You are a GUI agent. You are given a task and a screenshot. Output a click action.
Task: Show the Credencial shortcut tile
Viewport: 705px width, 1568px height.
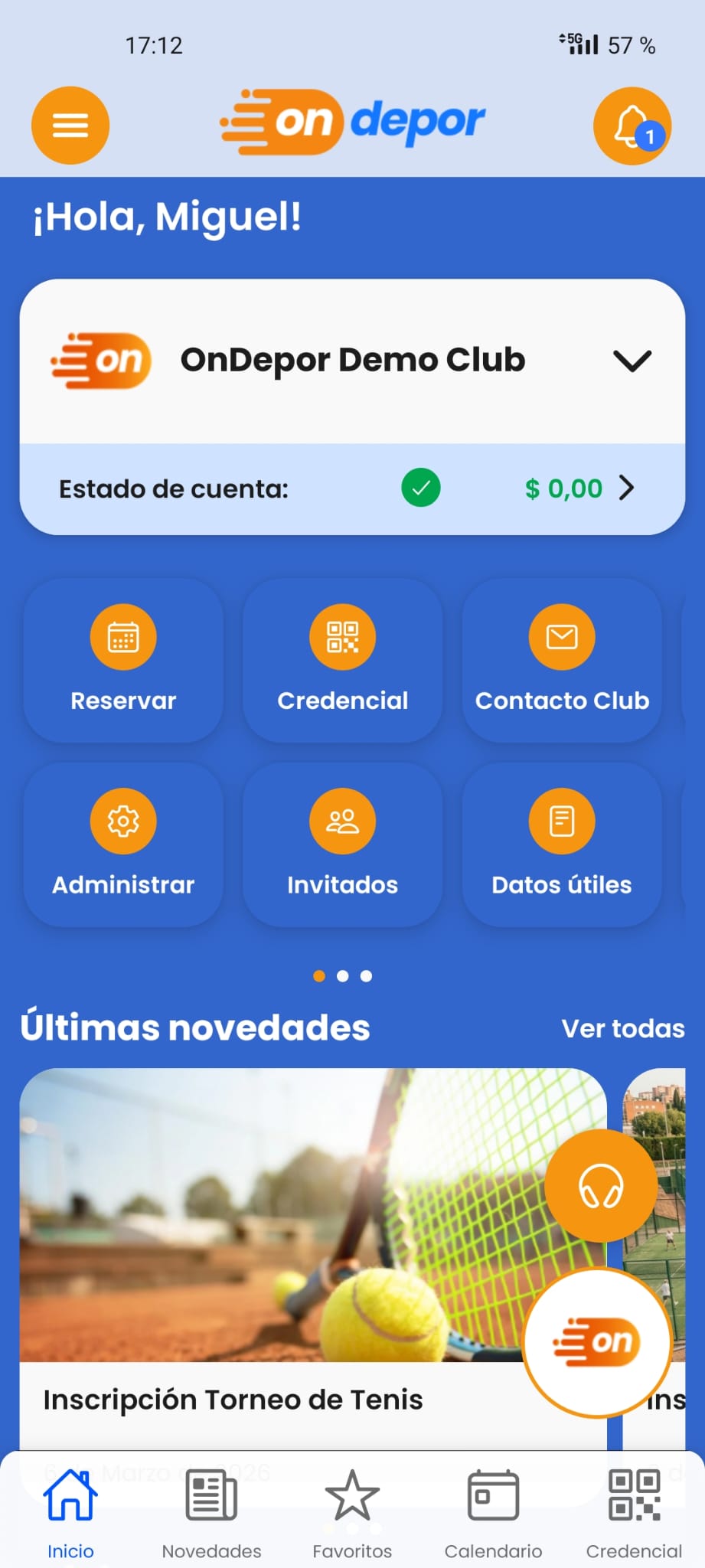click(x=342, y=660)
